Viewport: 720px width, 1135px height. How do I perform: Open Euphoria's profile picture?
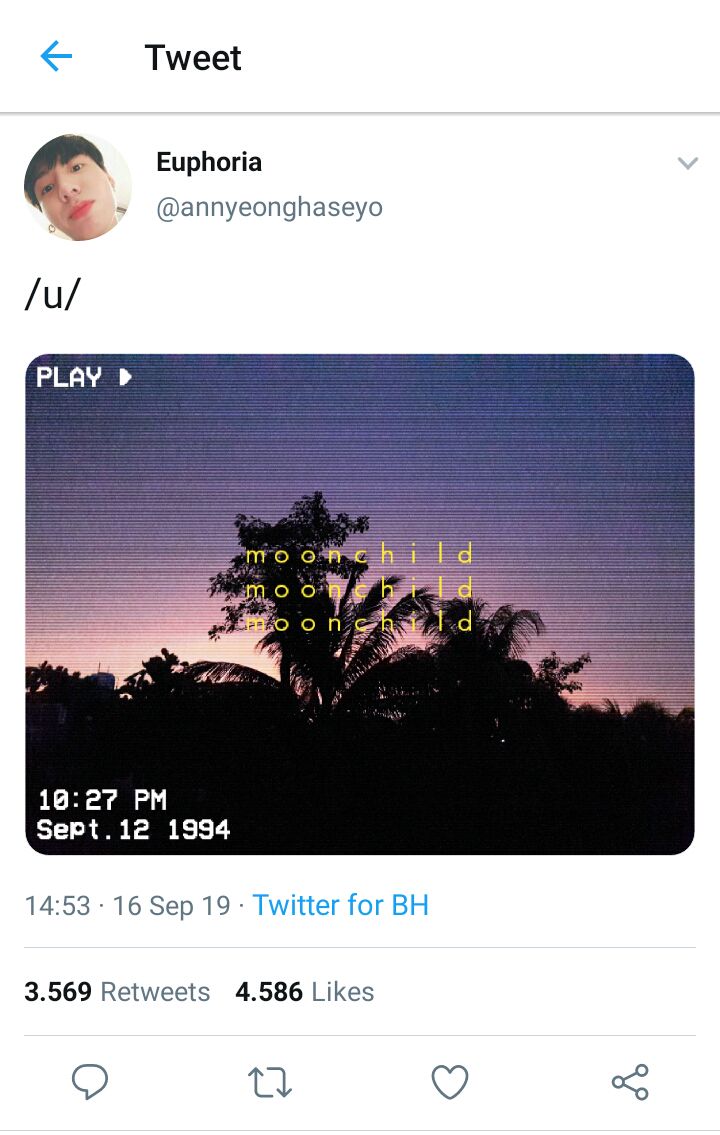click(77, 187)
